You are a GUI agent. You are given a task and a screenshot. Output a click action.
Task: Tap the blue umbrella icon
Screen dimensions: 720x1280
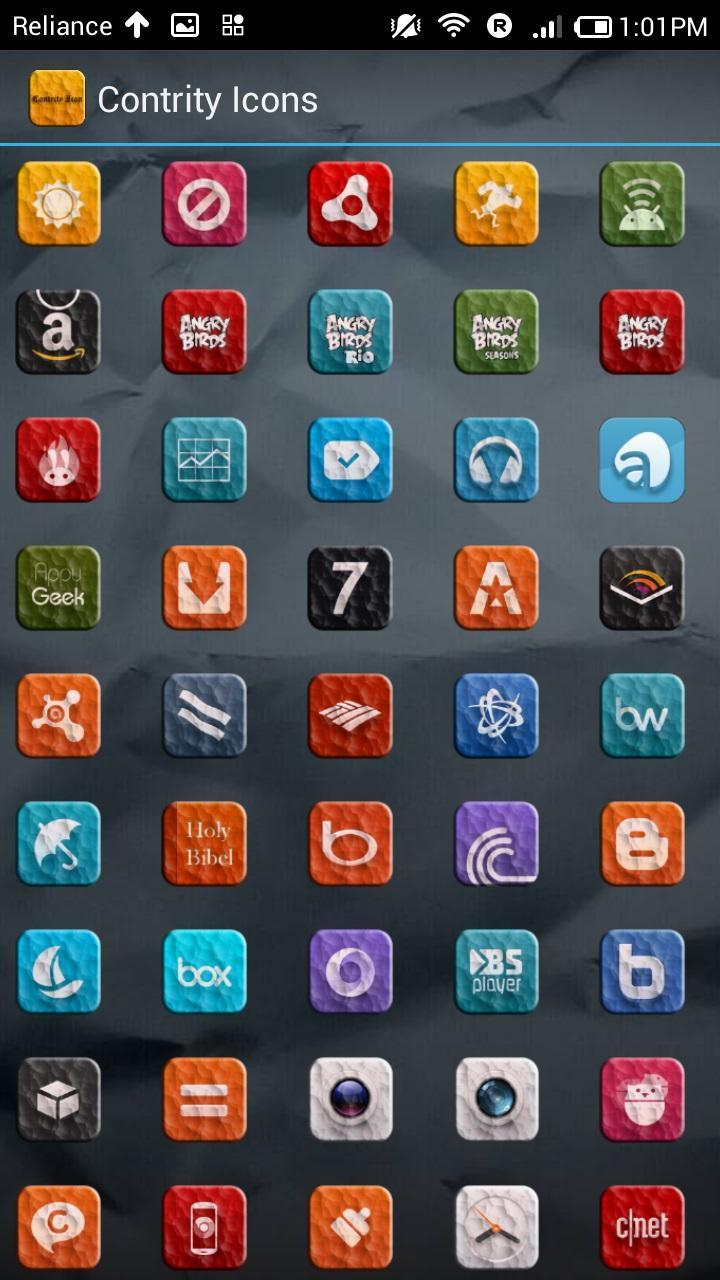tap(58, 843)
